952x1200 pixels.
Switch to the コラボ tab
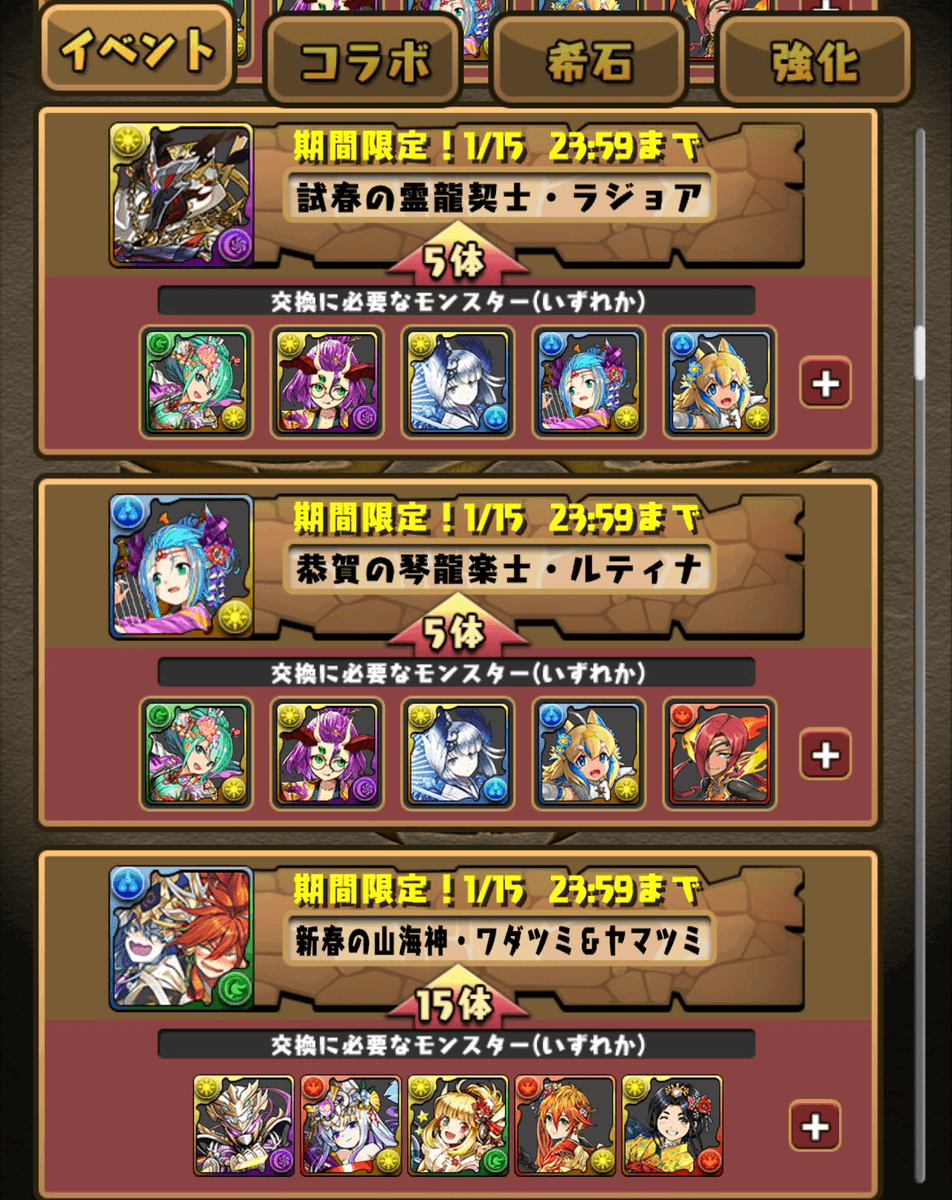363,62
